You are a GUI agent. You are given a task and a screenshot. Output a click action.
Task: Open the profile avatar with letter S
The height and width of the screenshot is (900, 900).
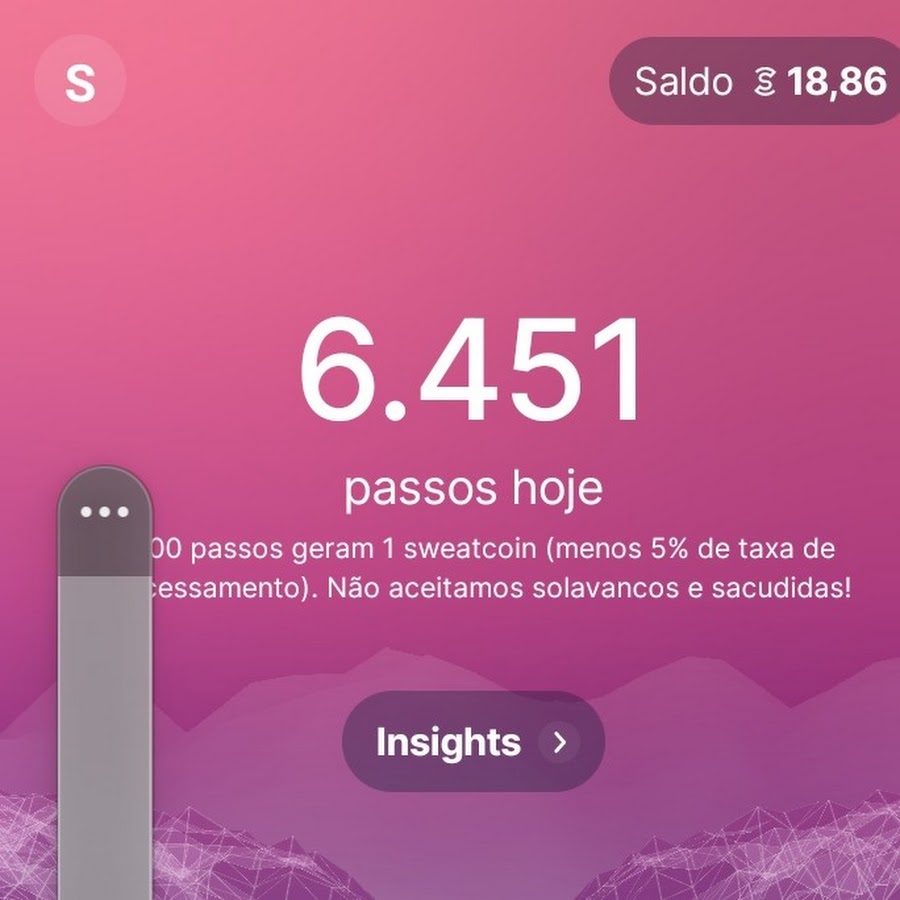coord(80,82)
